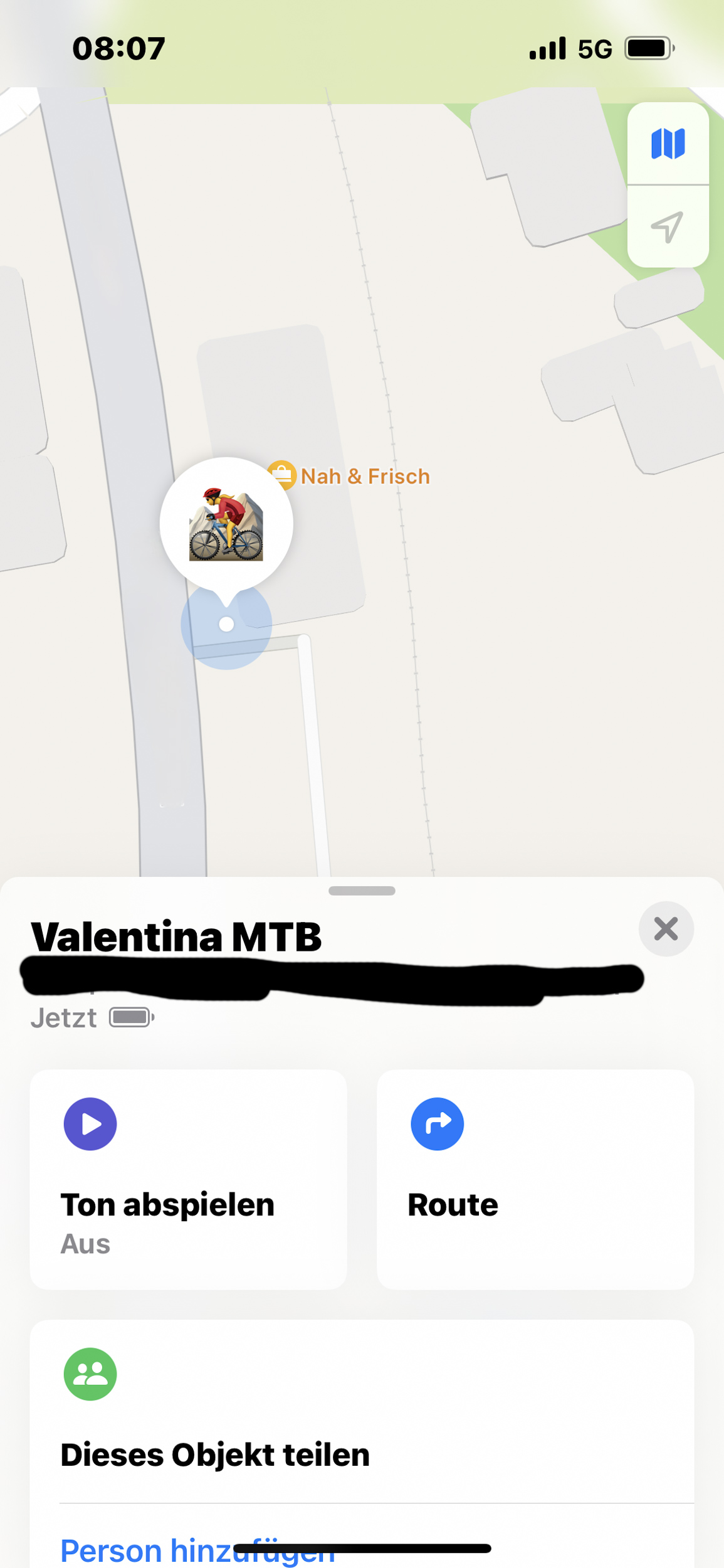Open the Nah & Frisch shop marker
The height and width of the screenshot is (1568, 724).
click(349, 476)
